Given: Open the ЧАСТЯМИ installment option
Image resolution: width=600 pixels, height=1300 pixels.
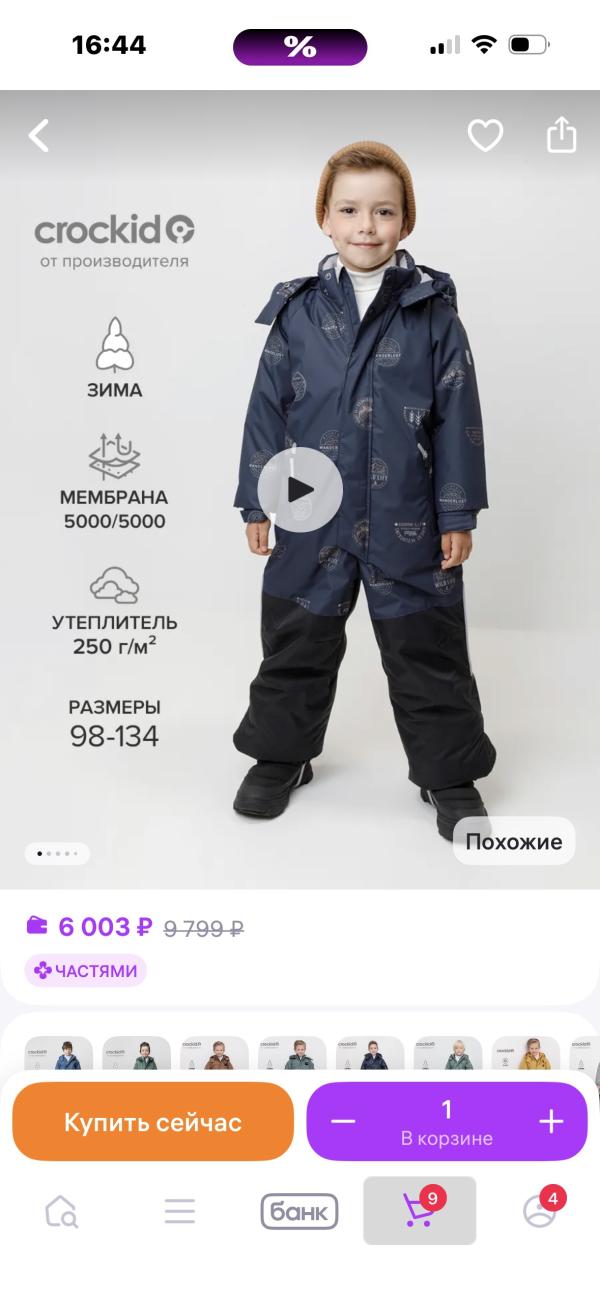Looking at the screenshot, I should click(86, 970).
